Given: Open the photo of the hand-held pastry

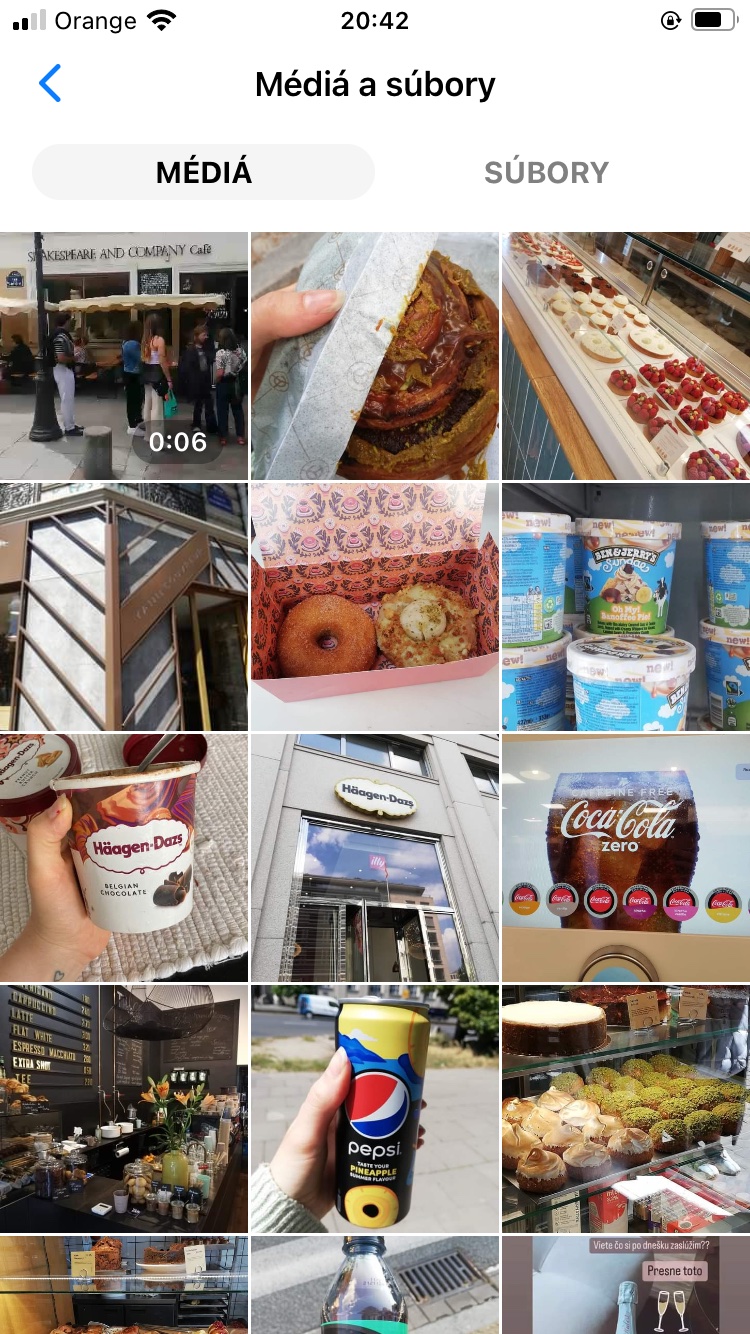Looking at the screenshot, I should 374,356.
